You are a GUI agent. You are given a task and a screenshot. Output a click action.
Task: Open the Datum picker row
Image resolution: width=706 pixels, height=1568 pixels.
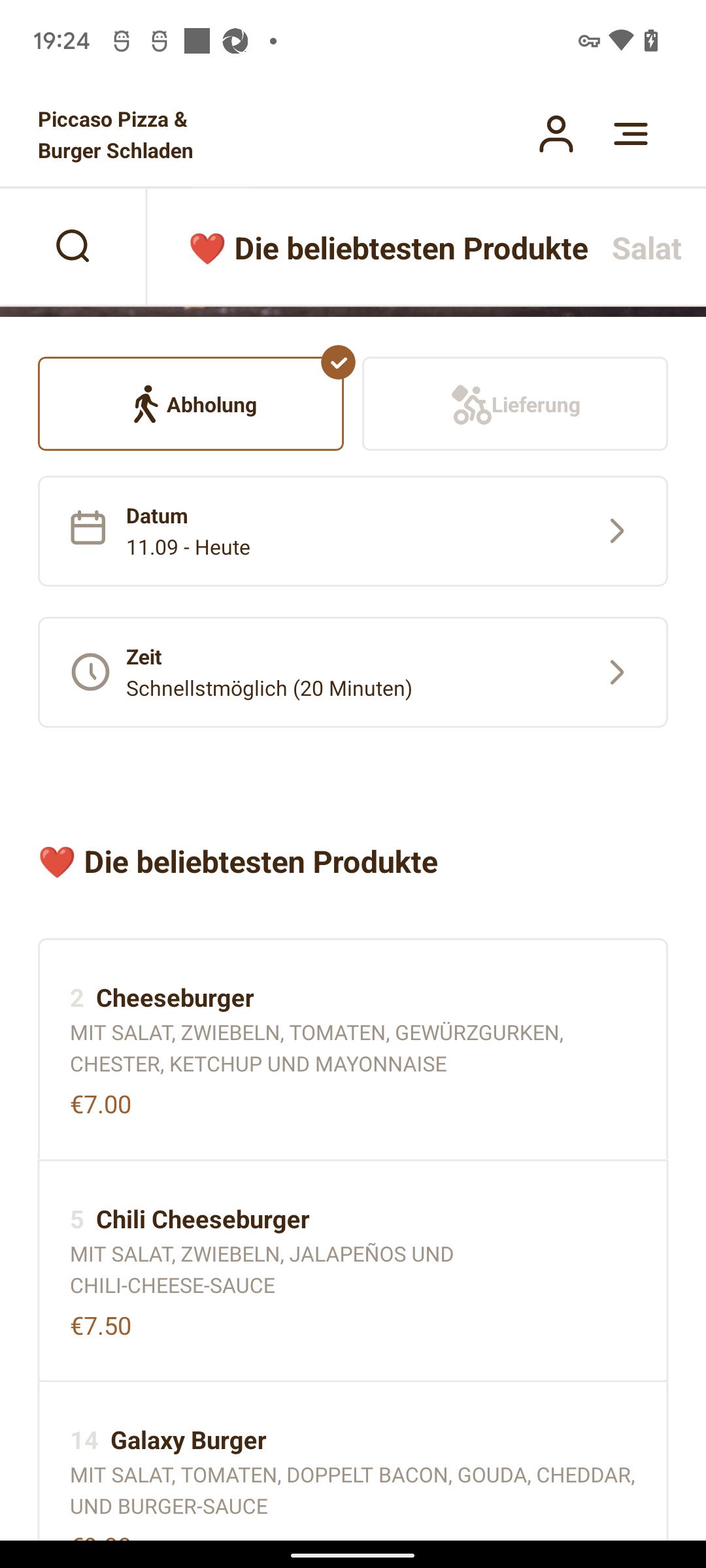pos(353,531)
